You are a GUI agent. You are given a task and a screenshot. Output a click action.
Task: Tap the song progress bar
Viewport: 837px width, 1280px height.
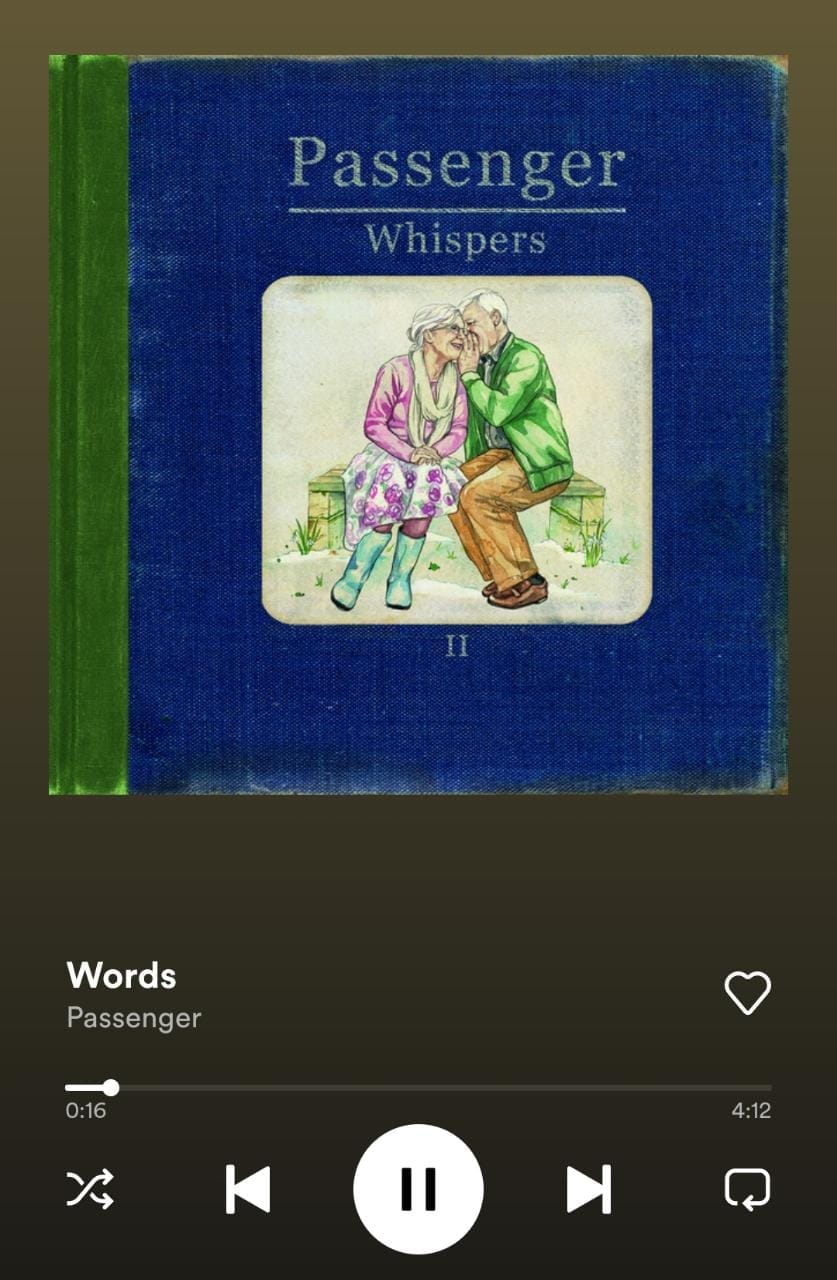pos(418,1087)
